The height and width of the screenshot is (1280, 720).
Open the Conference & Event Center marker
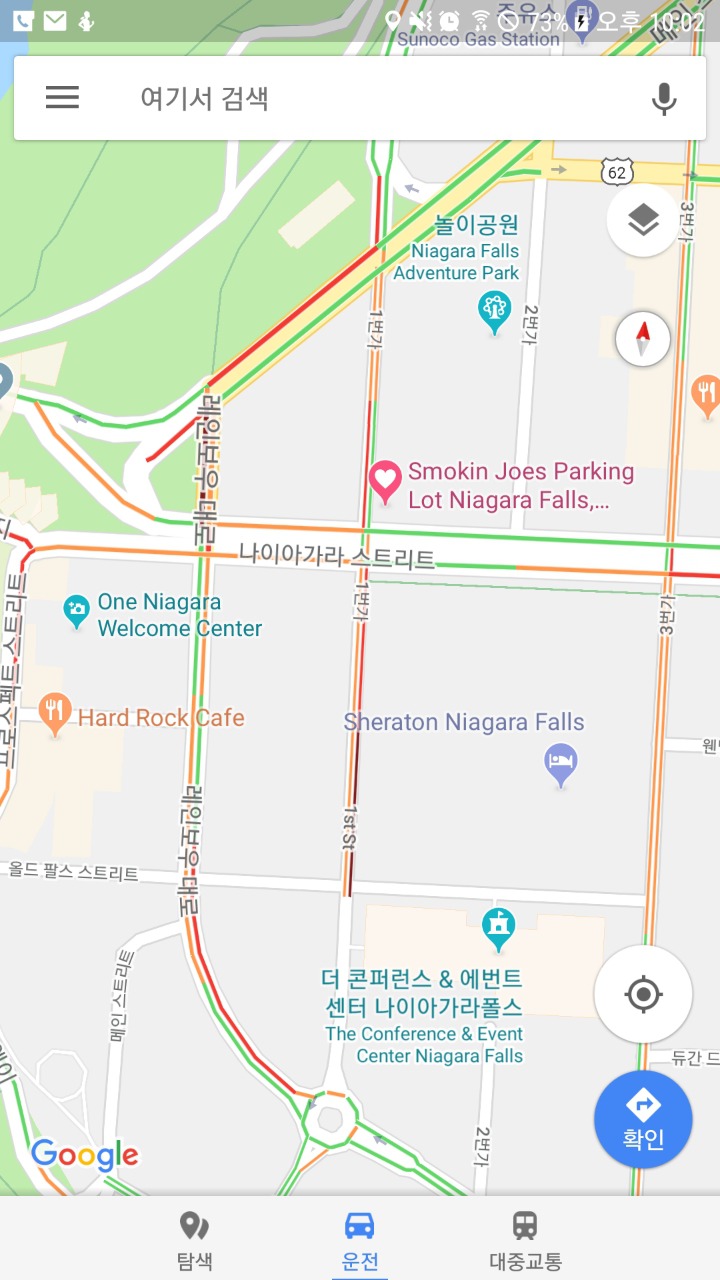tap(498, 926)
